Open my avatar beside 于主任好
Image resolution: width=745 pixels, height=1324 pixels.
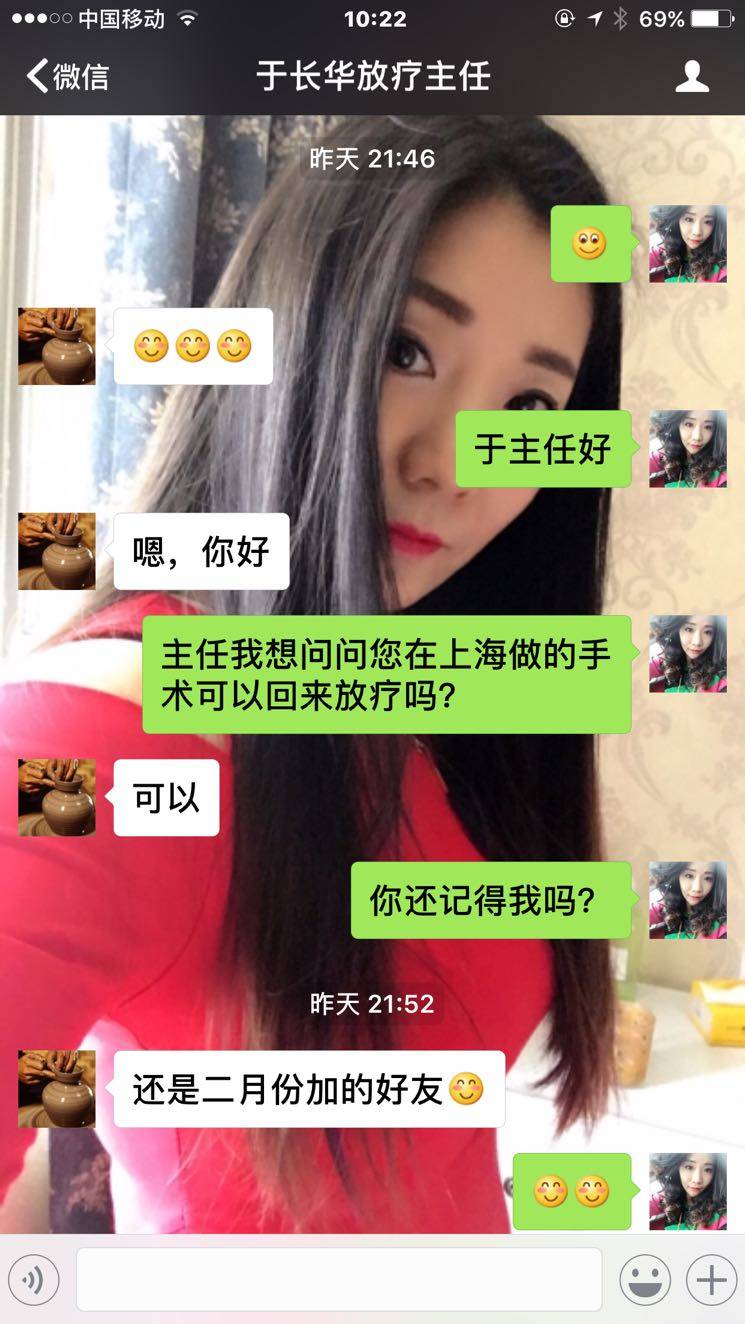pos(687,449)
